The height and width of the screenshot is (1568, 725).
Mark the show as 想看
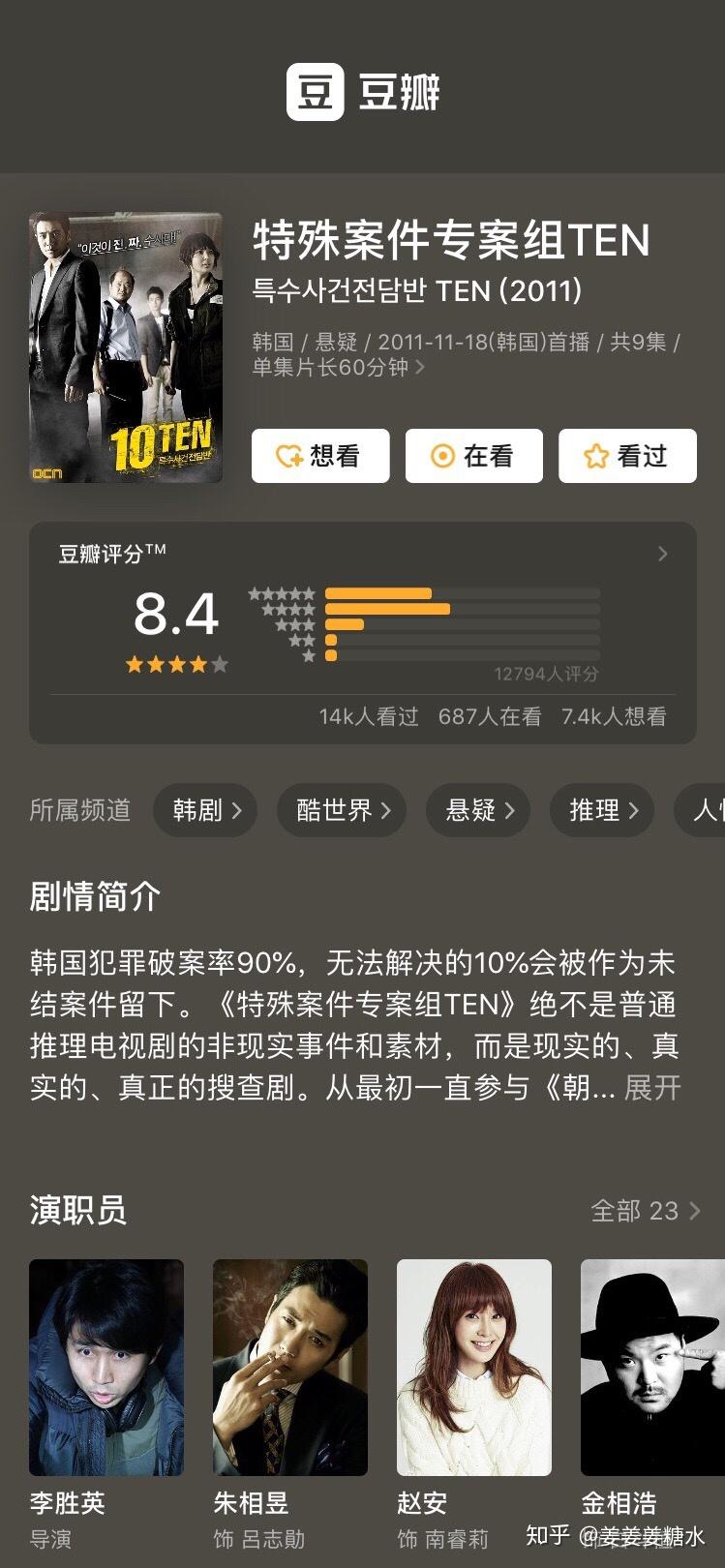(x=320, y=456)
